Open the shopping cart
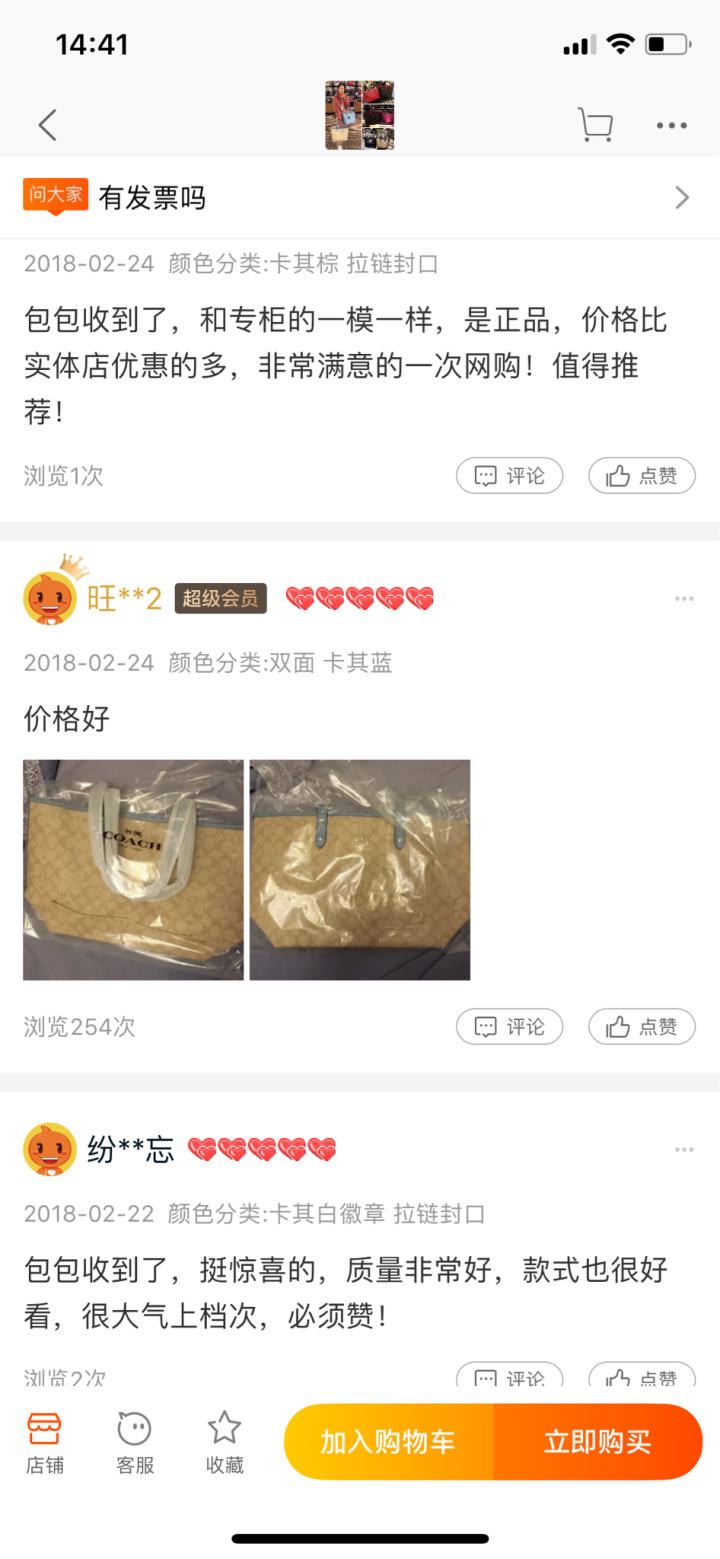 pos(595,125)
